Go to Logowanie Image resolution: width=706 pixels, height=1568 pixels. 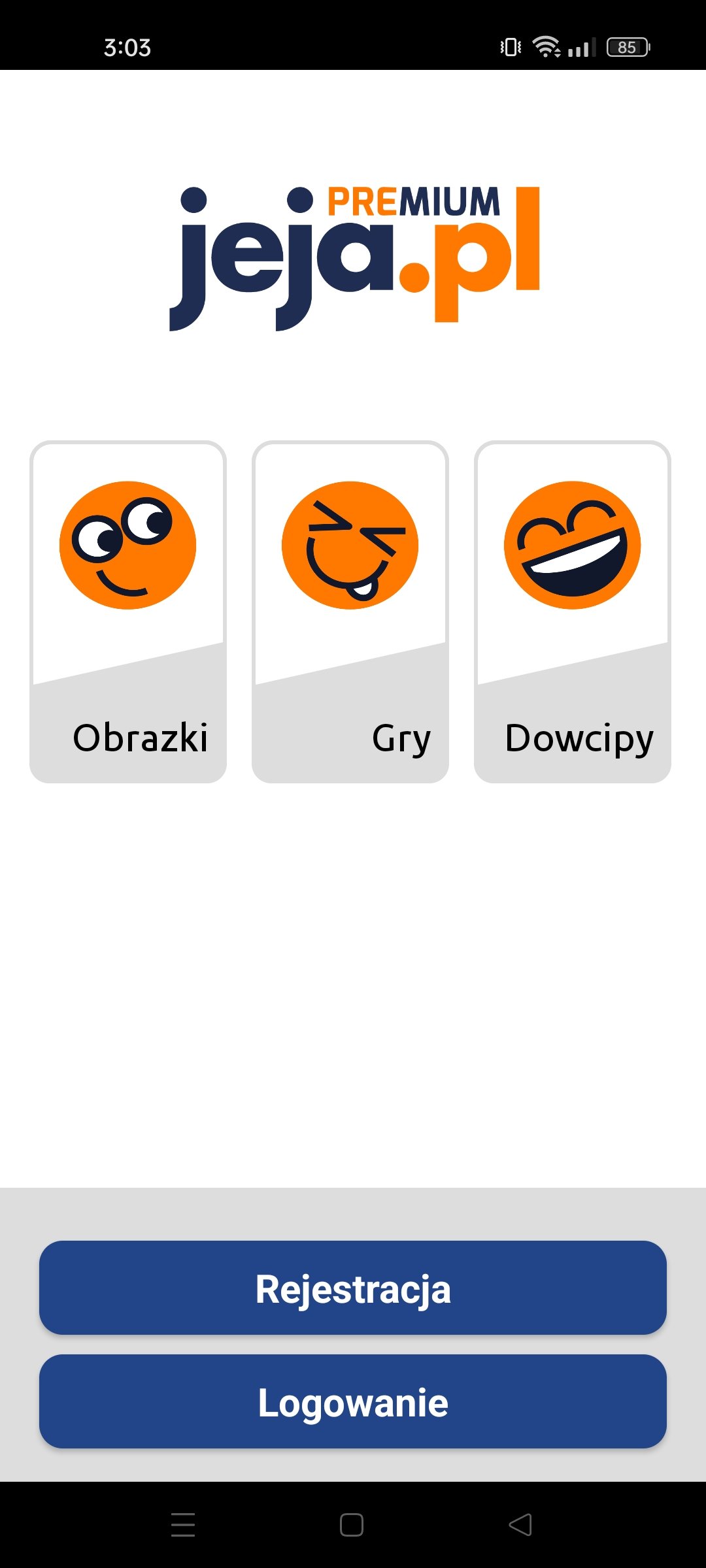[x=353, y=1401]
